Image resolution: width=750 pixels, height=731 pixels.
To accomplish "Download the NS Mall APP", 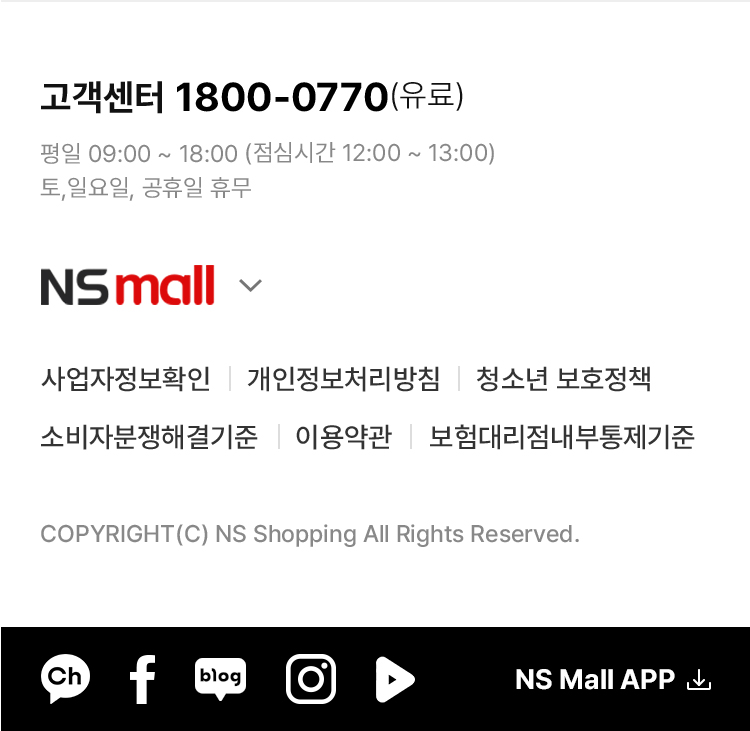I will tap(612, 680).
